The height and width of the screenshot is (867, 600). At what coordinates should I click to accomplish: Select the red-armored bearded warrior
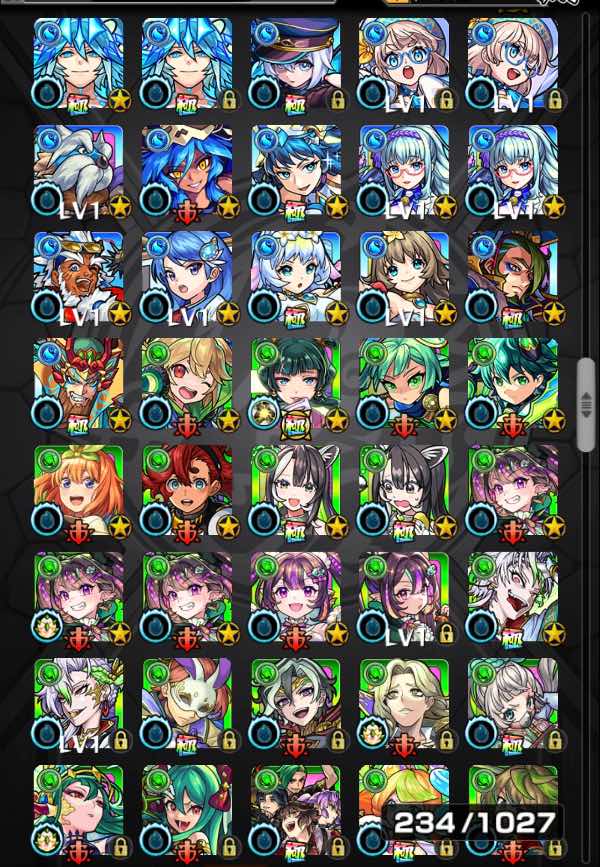(x=78, y=384)
